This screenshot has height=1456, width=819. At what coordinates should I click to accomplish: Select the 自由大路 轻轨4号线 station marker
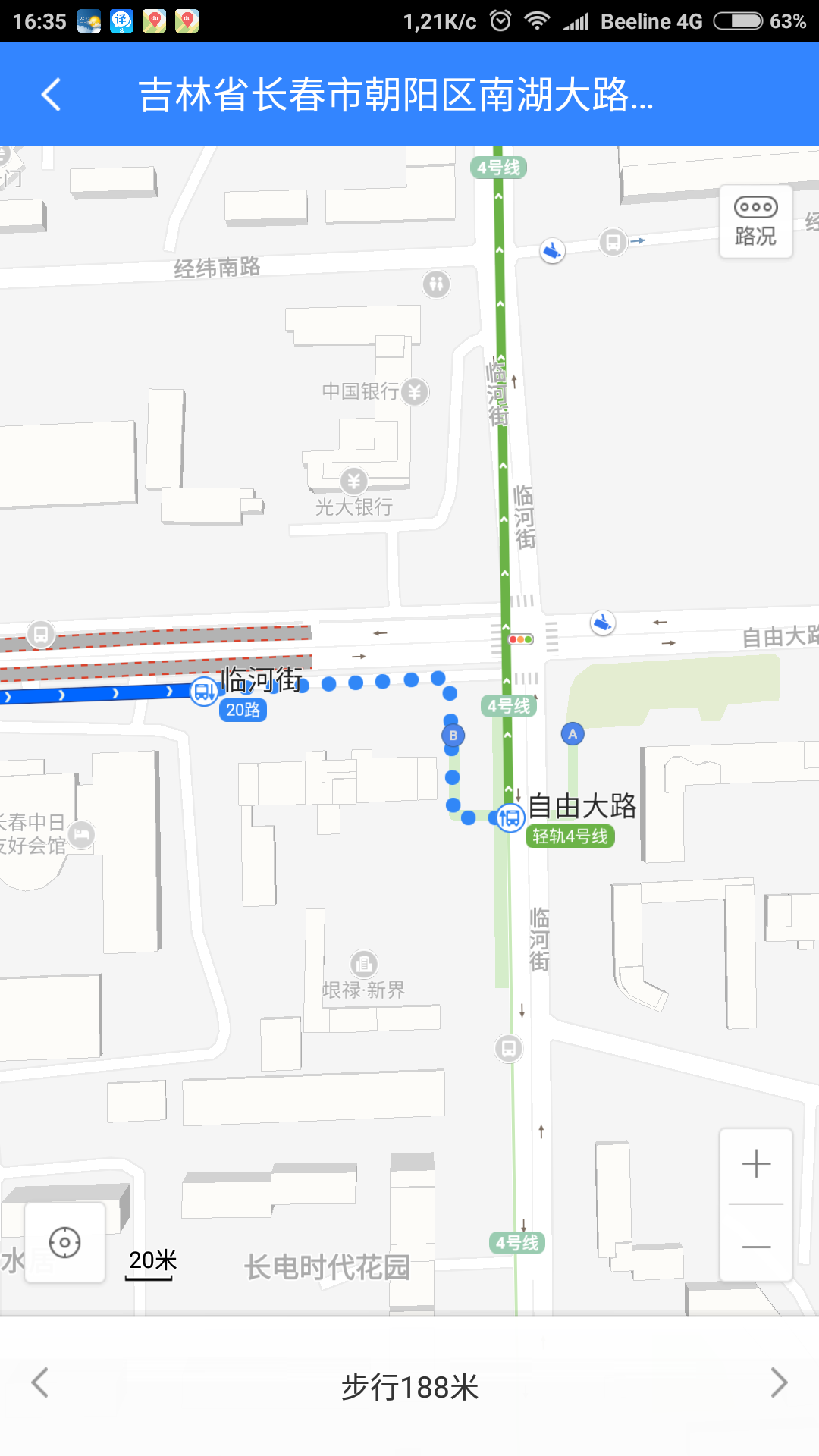click(x=510, y=817)
